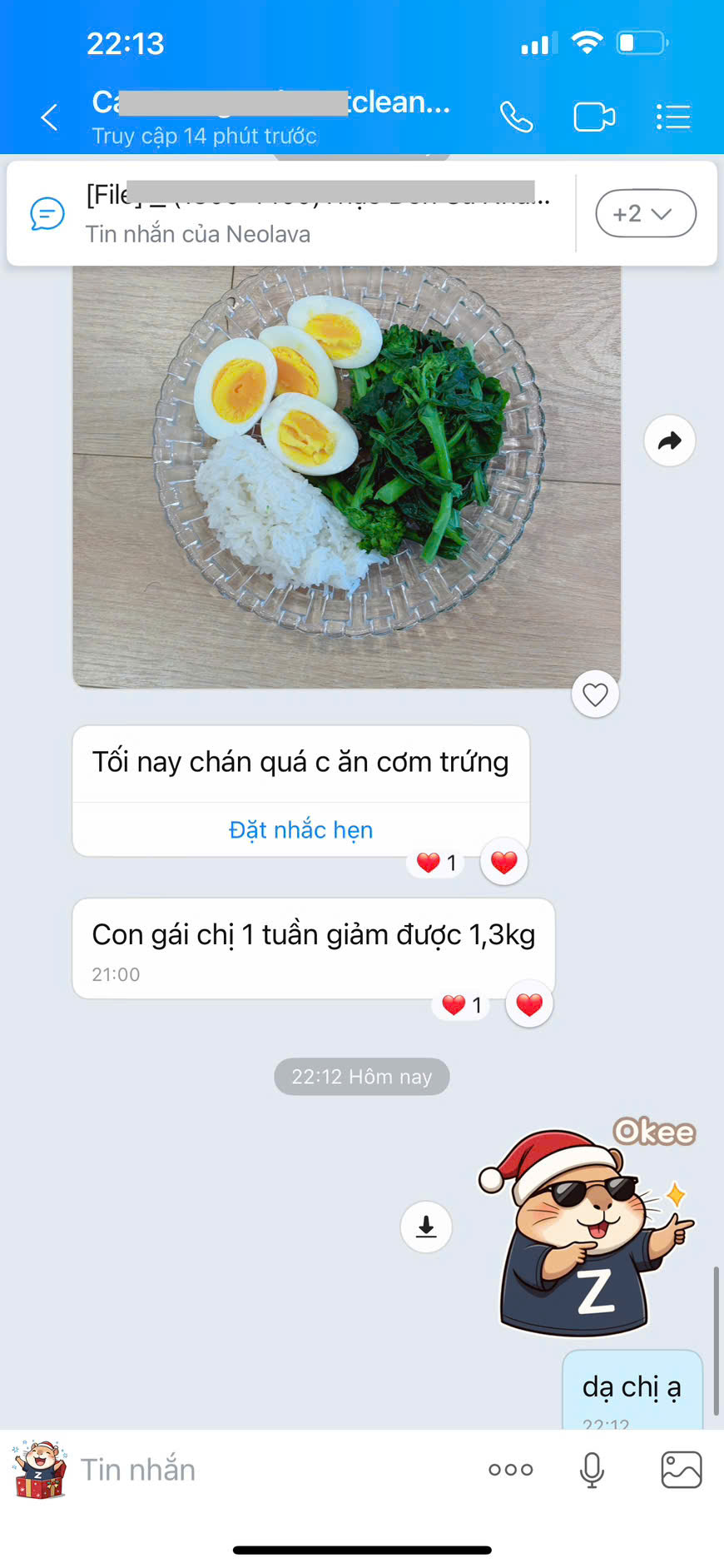Start a video call with this contact
This screenshot has width=724, height=1568.
click(594, 117)
